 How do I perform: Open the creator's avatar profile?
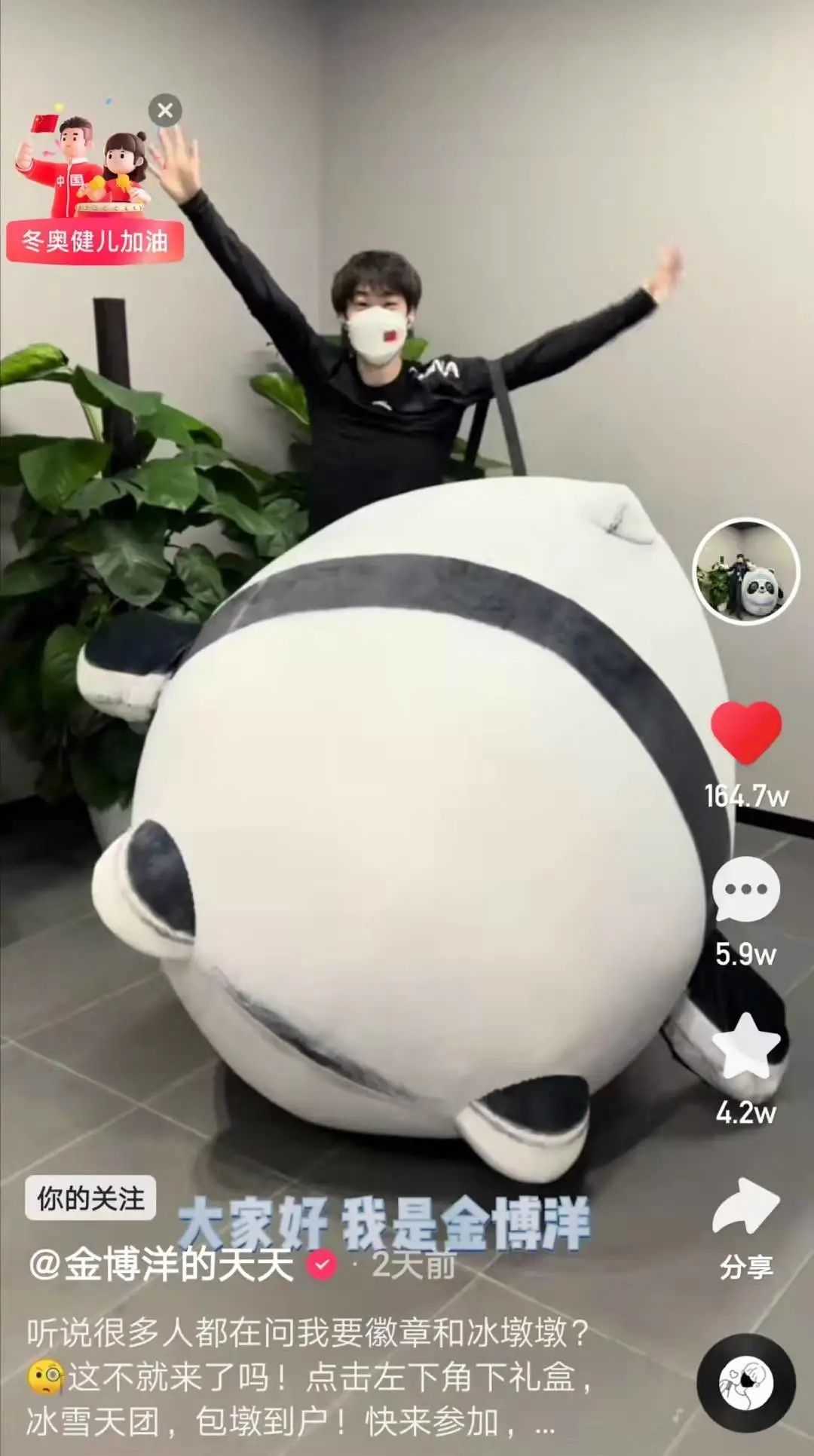coord(745,572)
